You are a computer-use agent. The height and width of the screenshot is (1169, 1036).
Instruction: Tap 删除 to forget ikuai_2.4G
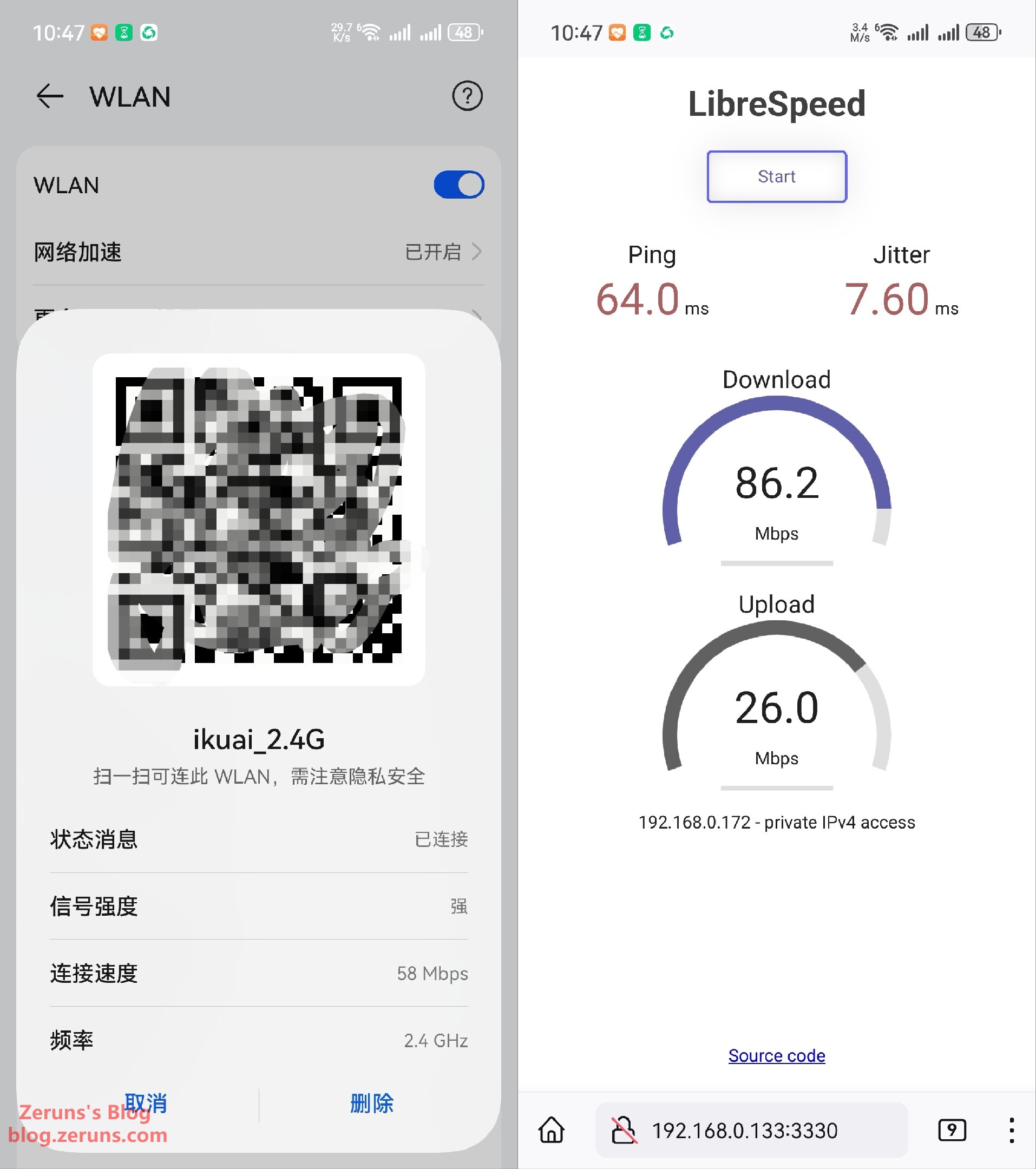372,1102
